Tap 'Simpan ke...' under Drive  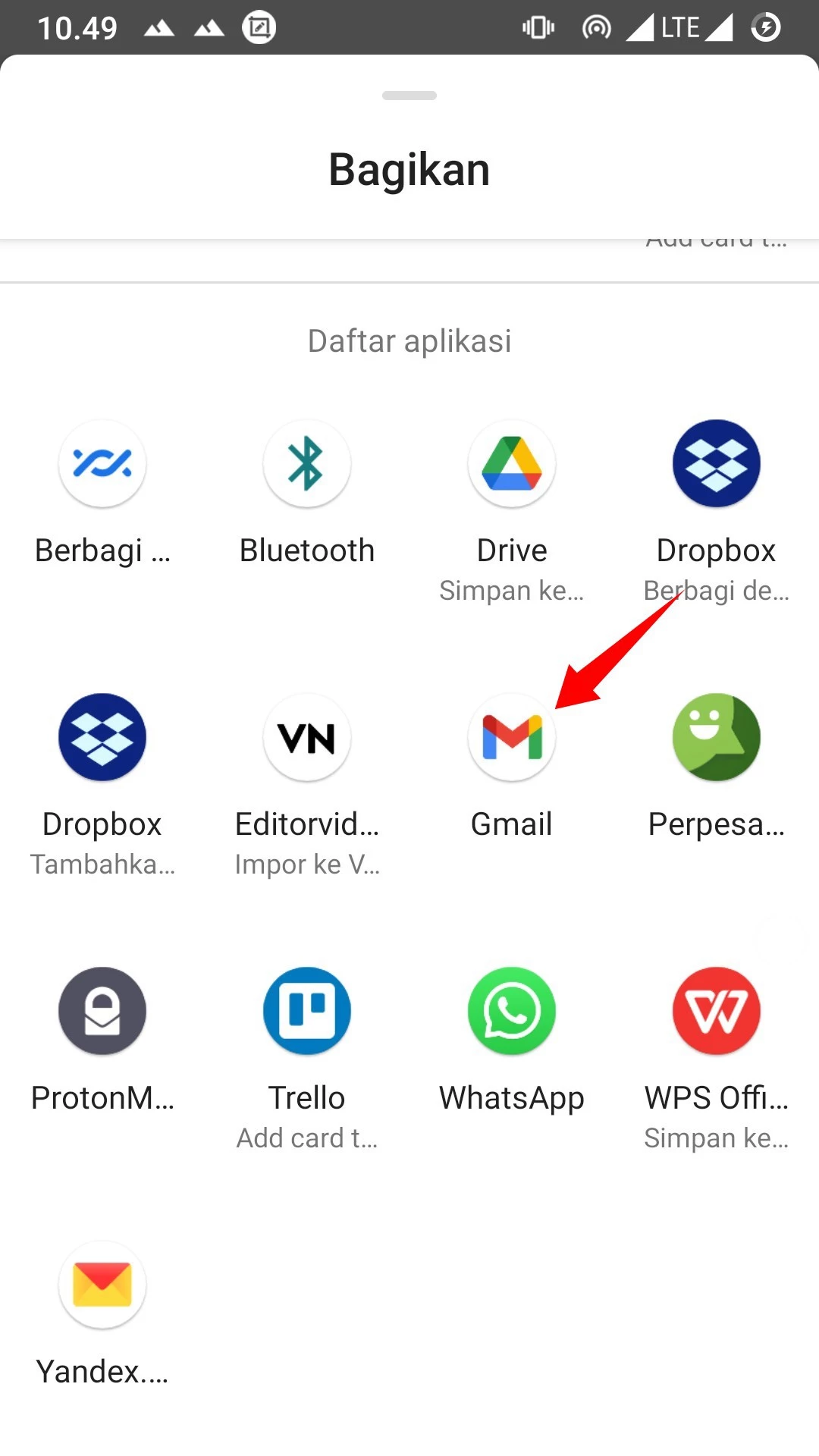(512, 590)
